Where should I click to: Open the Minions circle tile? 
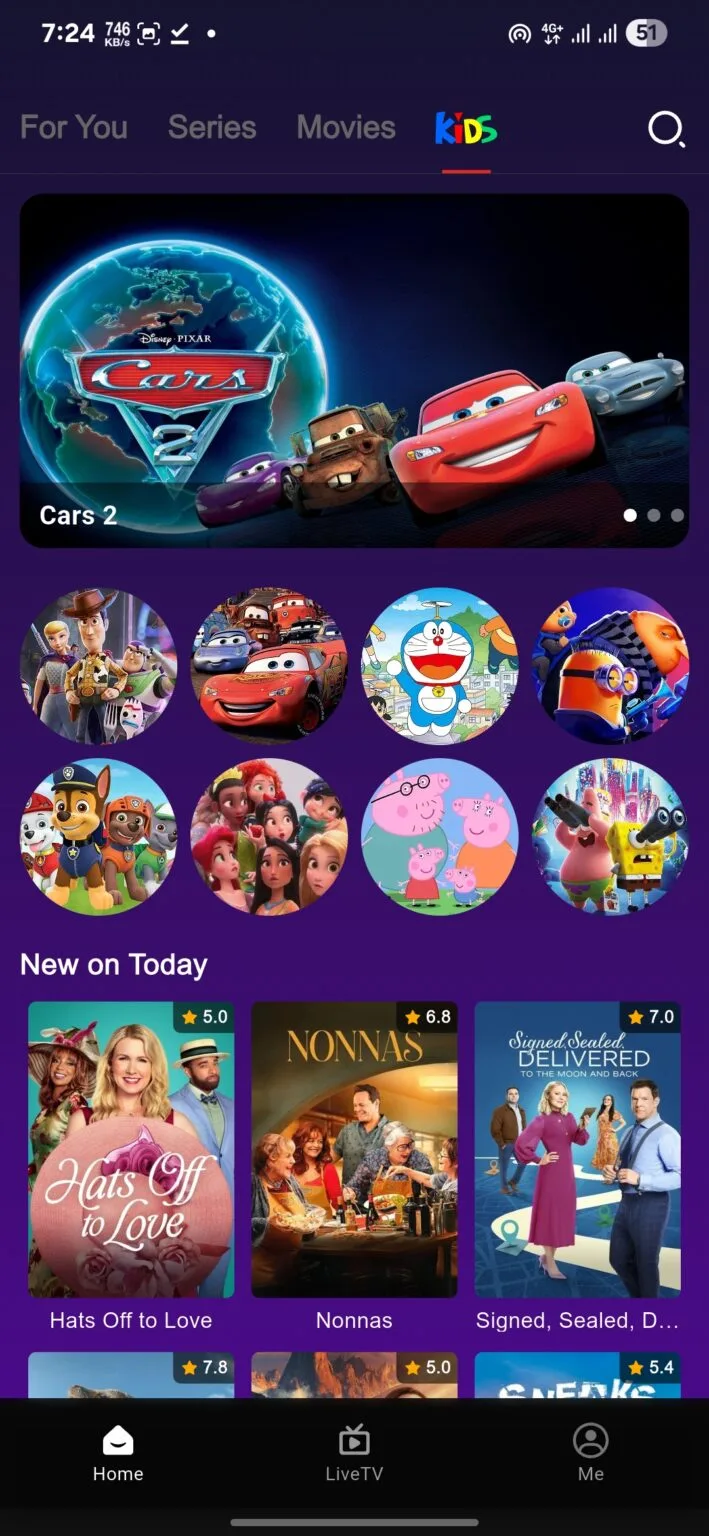(610, 666)
